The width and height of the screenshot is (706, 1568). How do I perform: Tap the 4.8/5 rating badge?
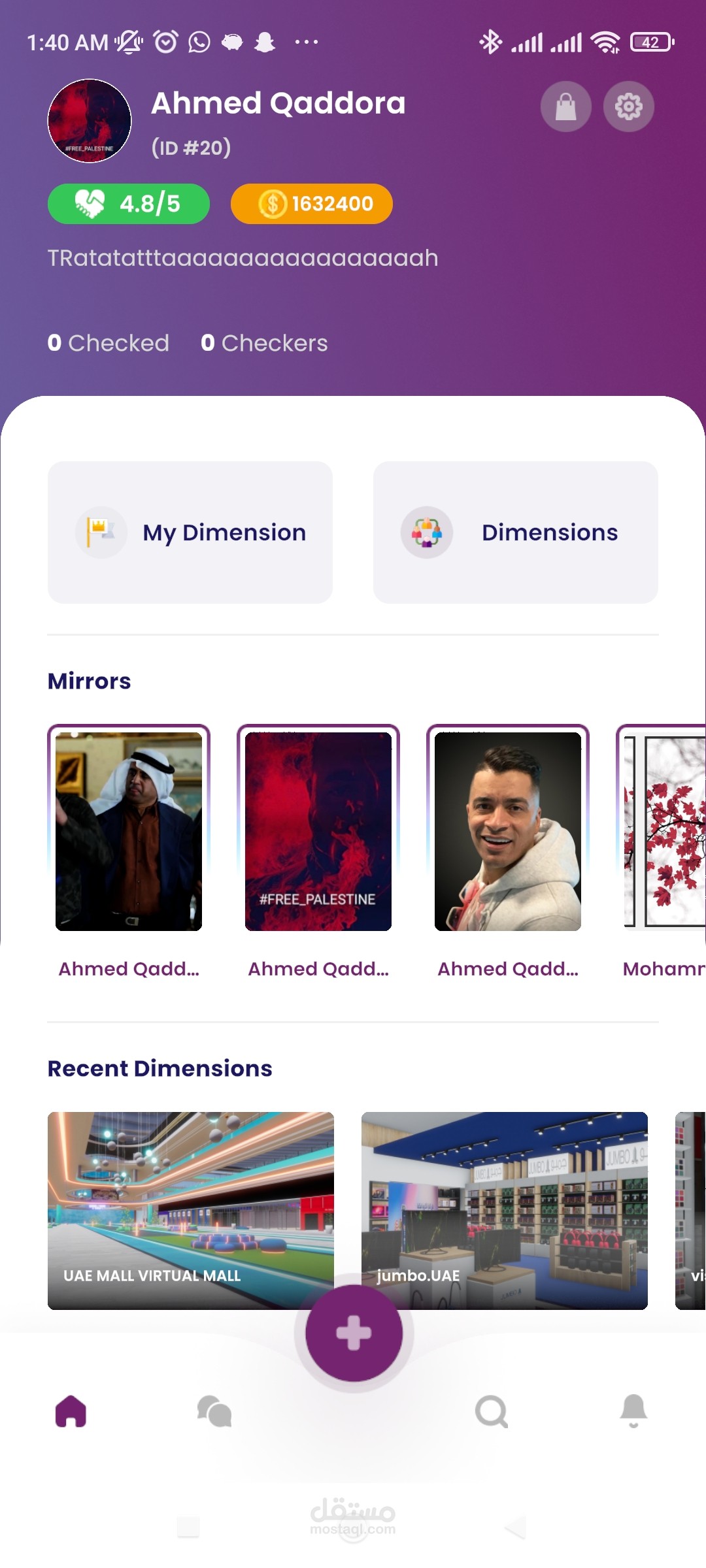coord(129,204)
